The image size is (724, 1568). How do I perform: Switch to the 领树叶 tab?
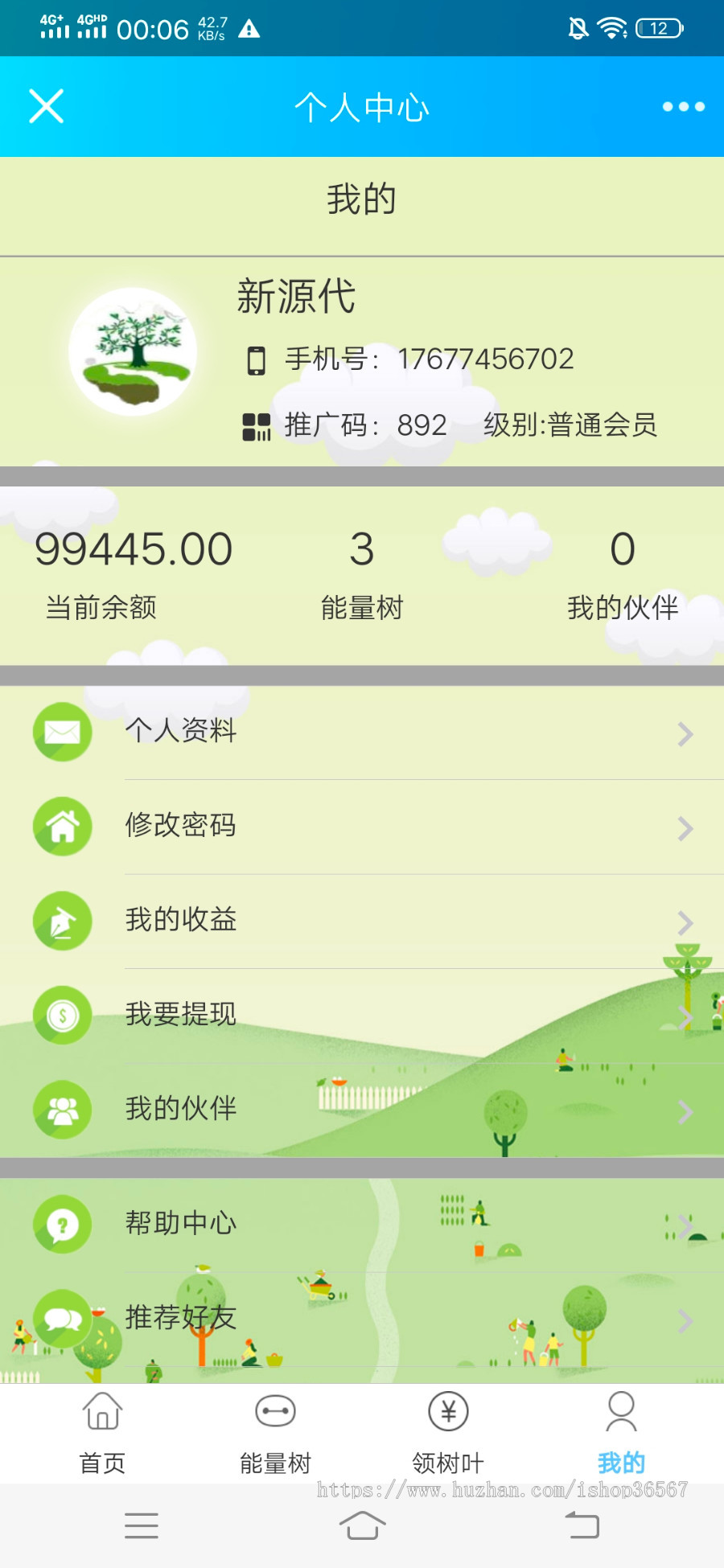[x=448, y=1432]
